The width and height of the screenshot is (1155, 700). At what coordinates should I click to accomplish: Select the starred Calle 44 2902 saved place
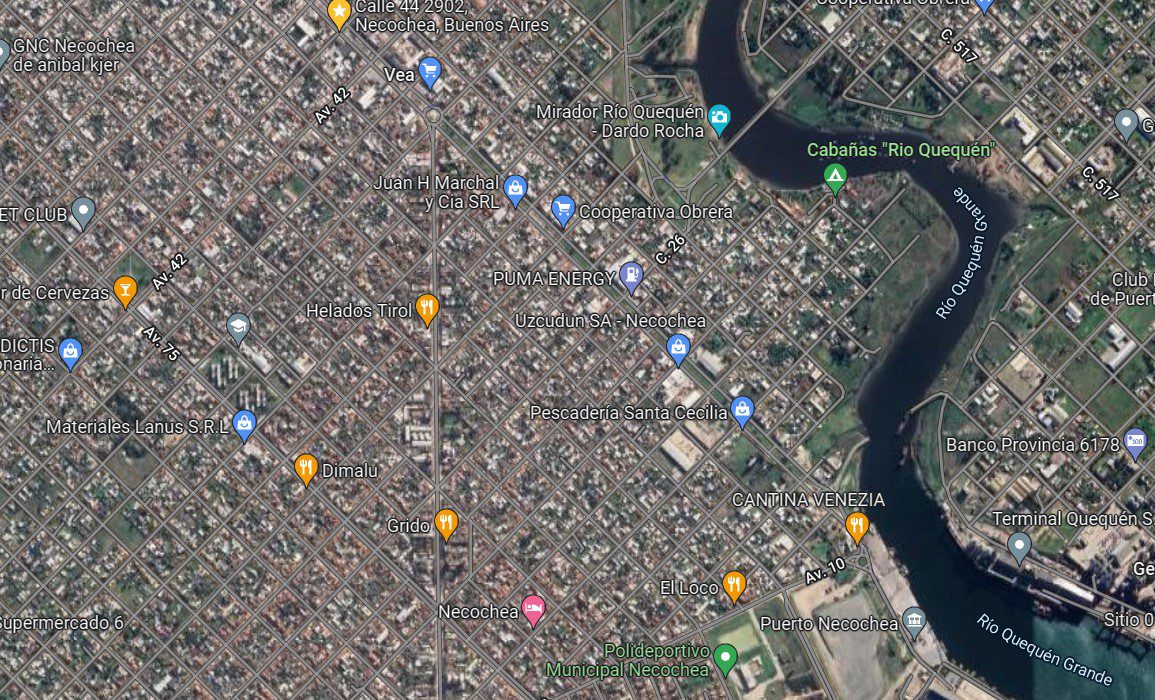coord(339,13)
